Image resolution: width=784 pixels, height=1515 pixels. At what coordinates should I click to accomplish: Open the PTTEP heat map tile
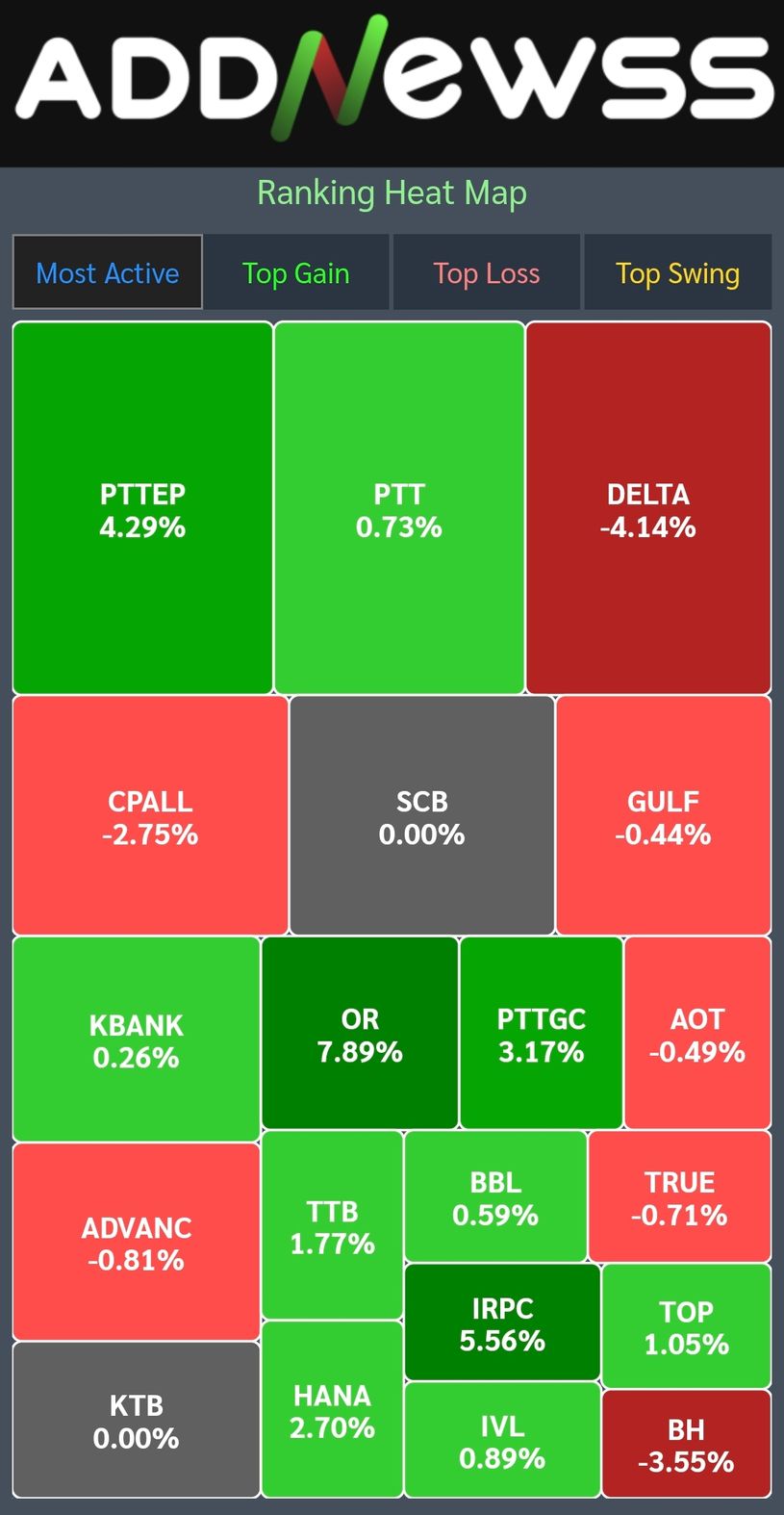(x=142, y=508)
